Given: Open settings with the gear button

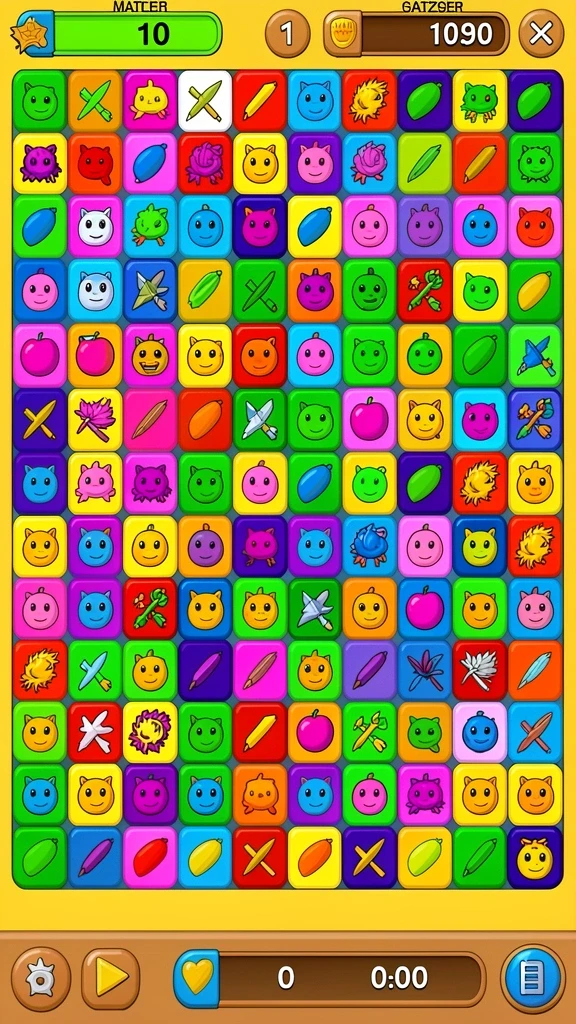Looking at the screenshot, I should [41, 978].
